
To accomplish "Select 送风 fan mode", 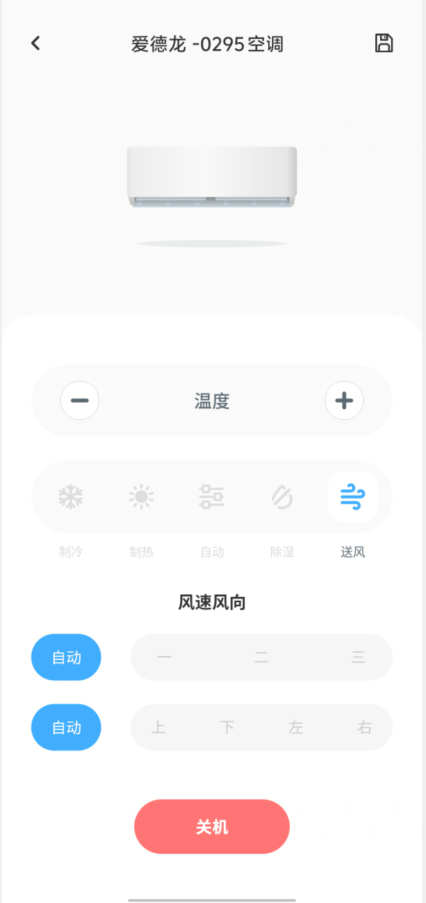I will pos(353,496).
